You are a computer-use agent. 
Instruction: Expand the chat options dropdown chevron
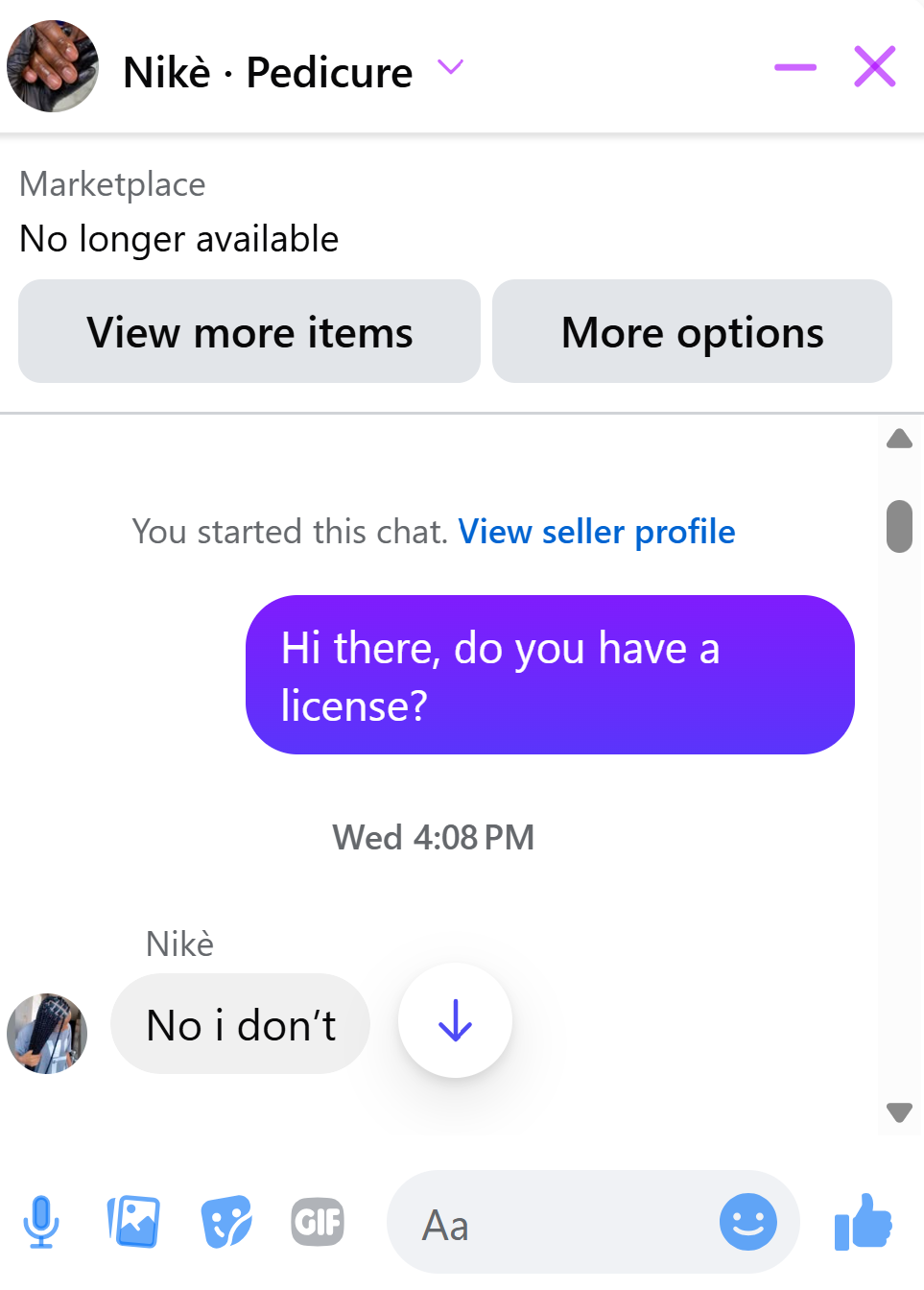tap(450, 67)
